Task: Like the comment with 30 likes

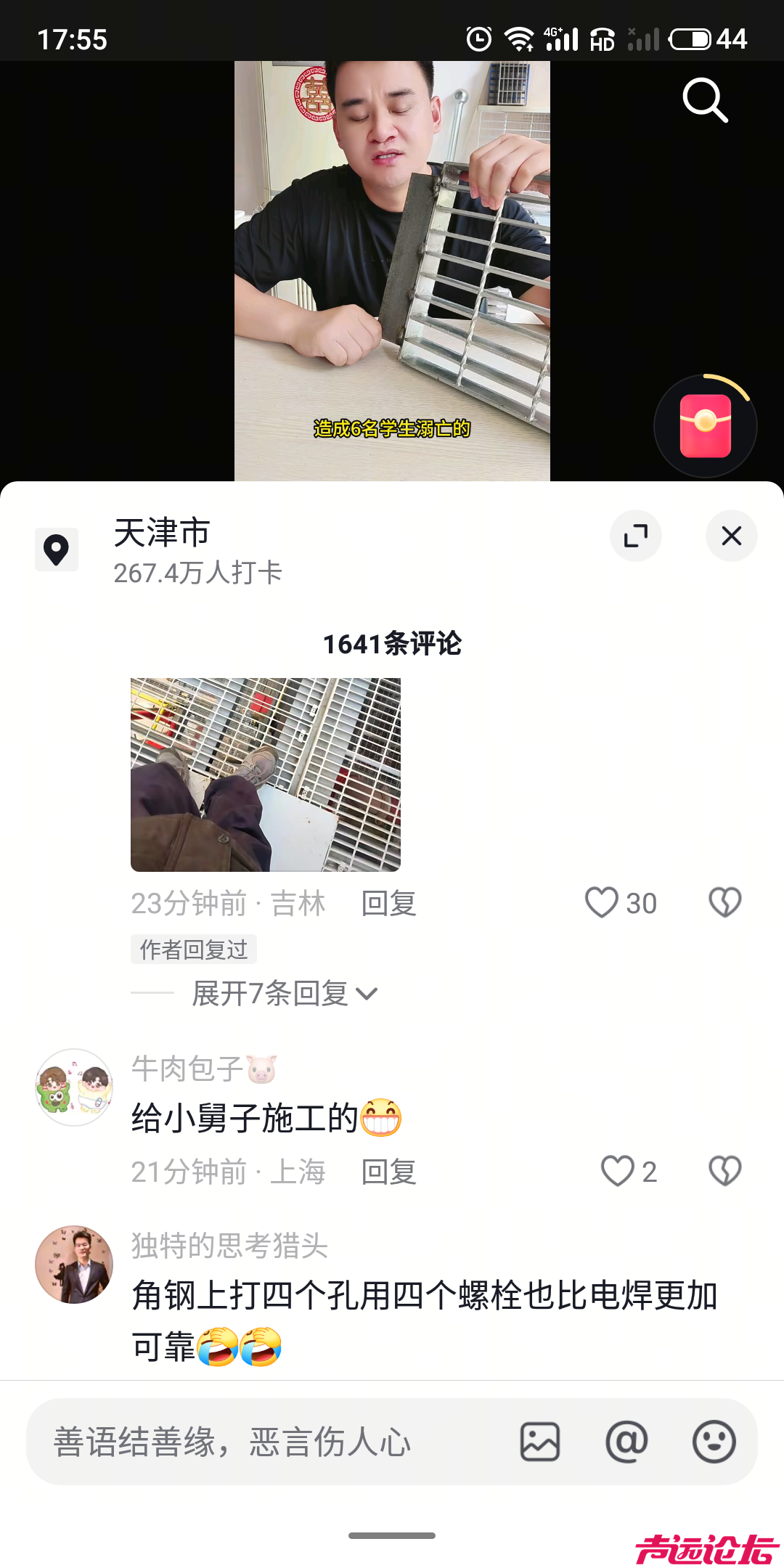Action: pos(603,903)
